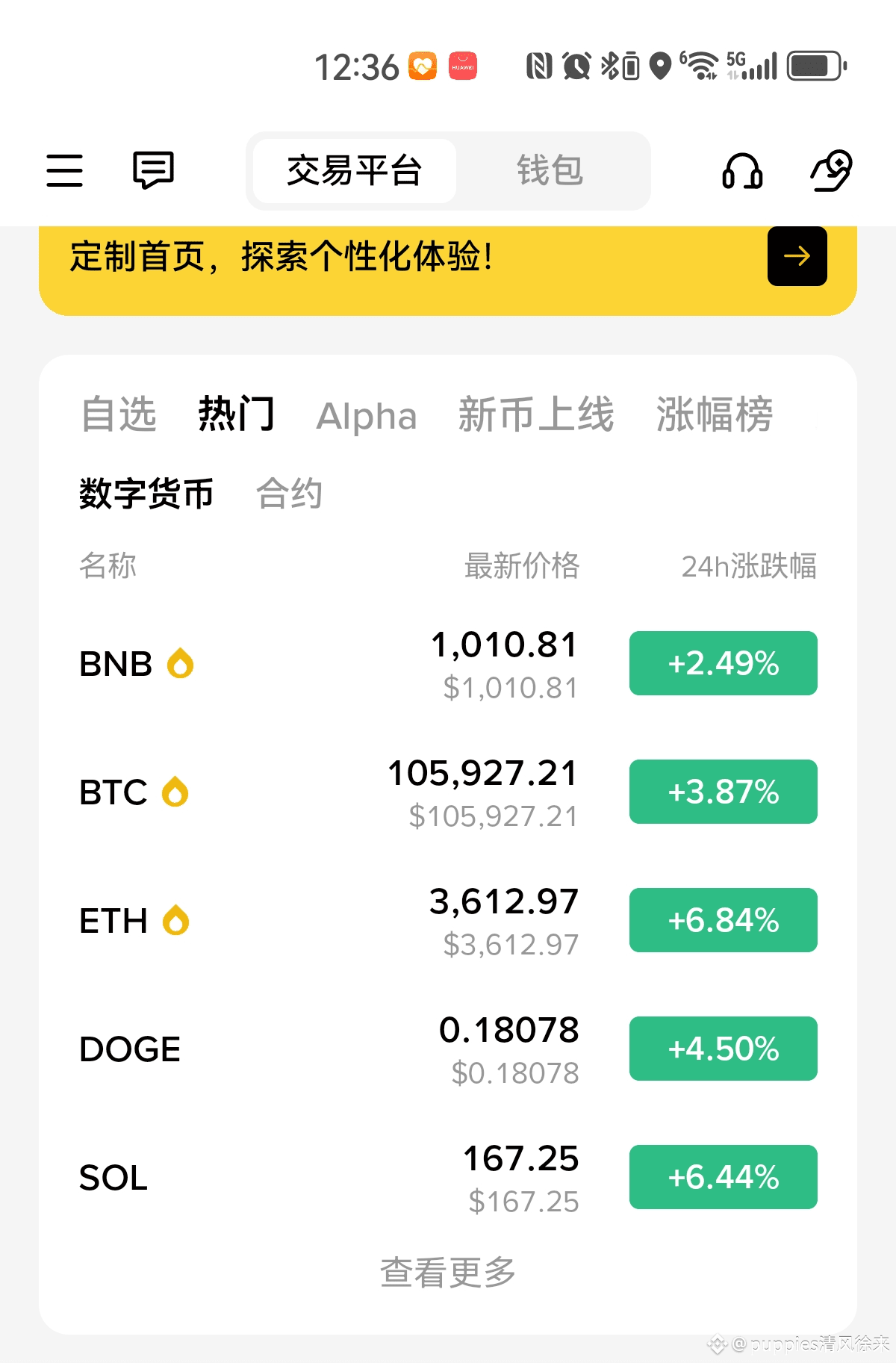Select the 热门 tab
The height and width of the screenshot is (1363, 896).
[236, 415]
